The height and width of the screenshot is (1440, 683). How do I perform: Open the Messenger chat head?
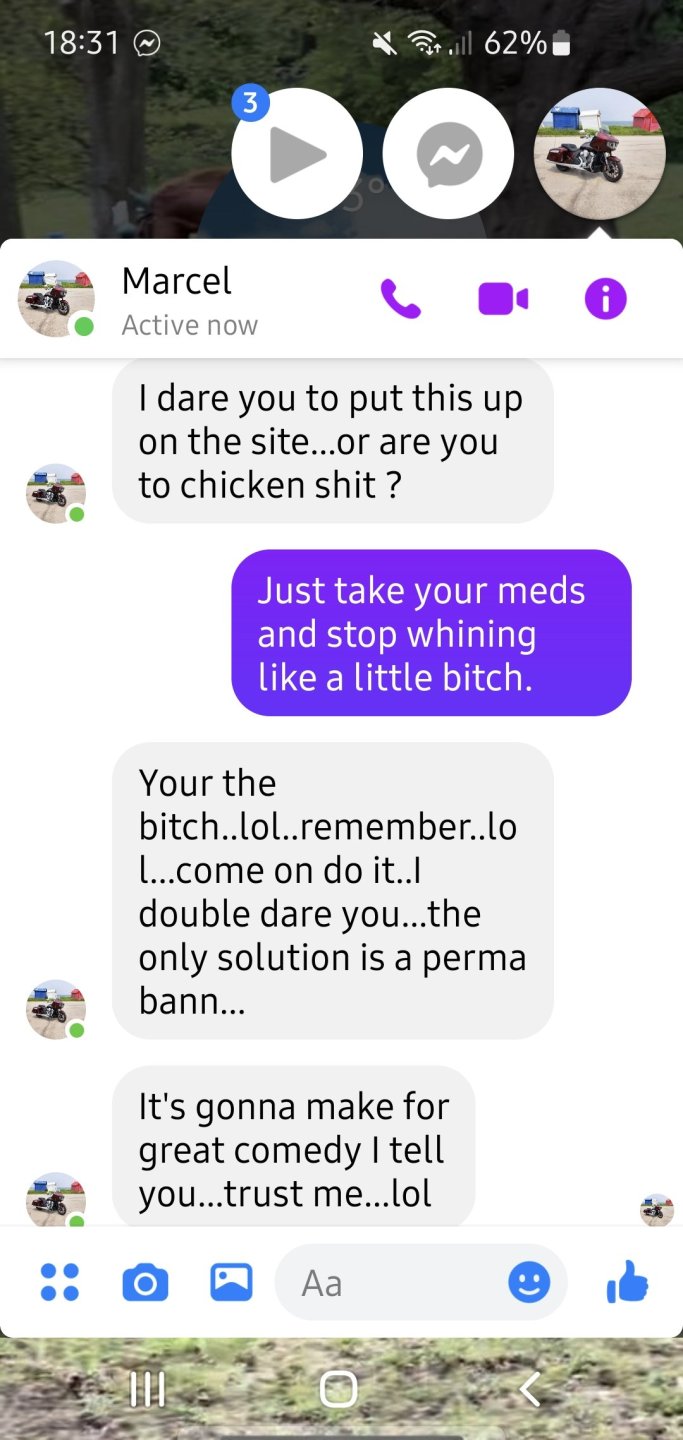(448, 154)
